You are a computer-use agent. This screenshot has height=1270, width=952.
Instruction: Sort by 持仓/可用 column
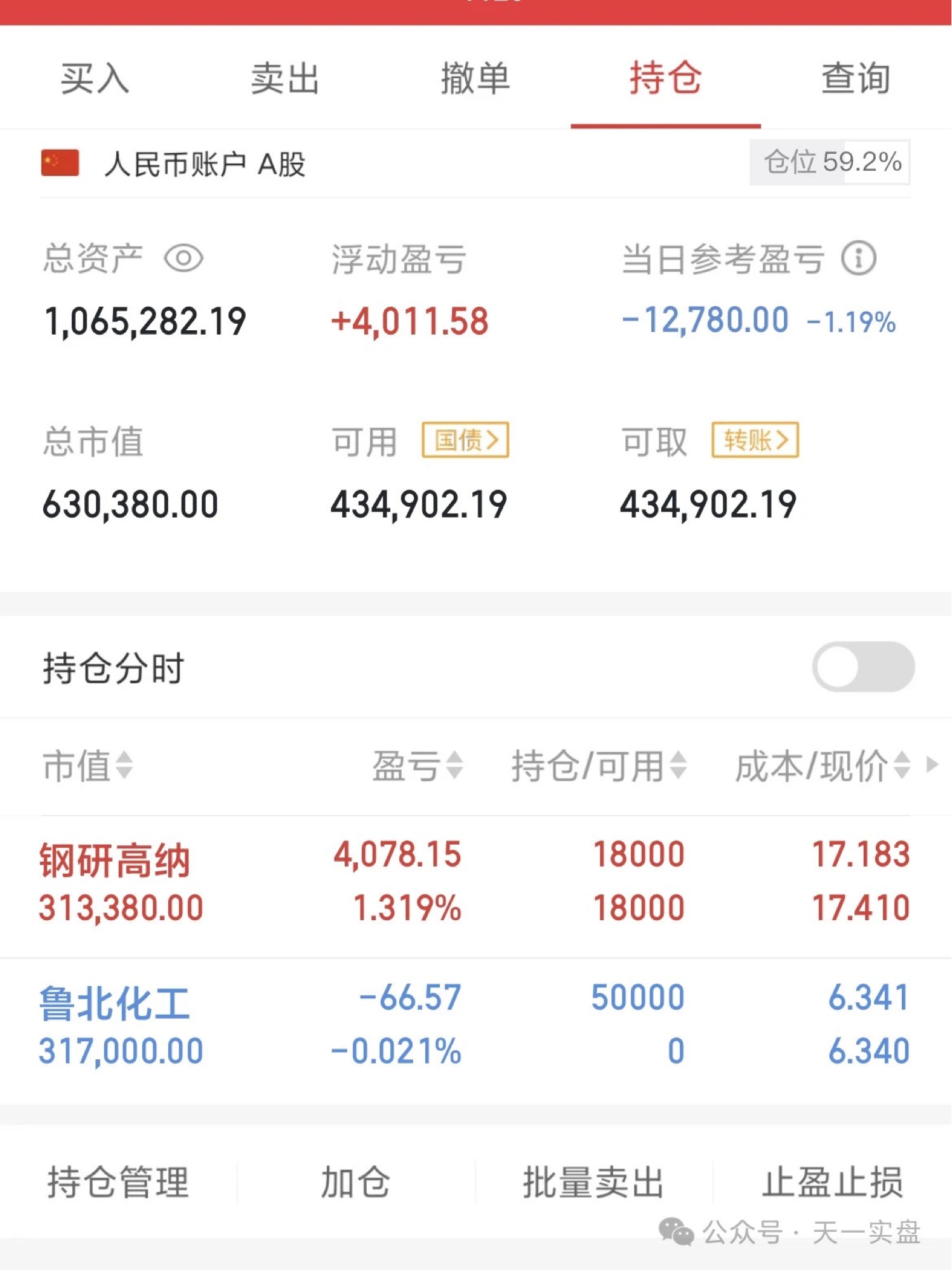tap(599, 765)
